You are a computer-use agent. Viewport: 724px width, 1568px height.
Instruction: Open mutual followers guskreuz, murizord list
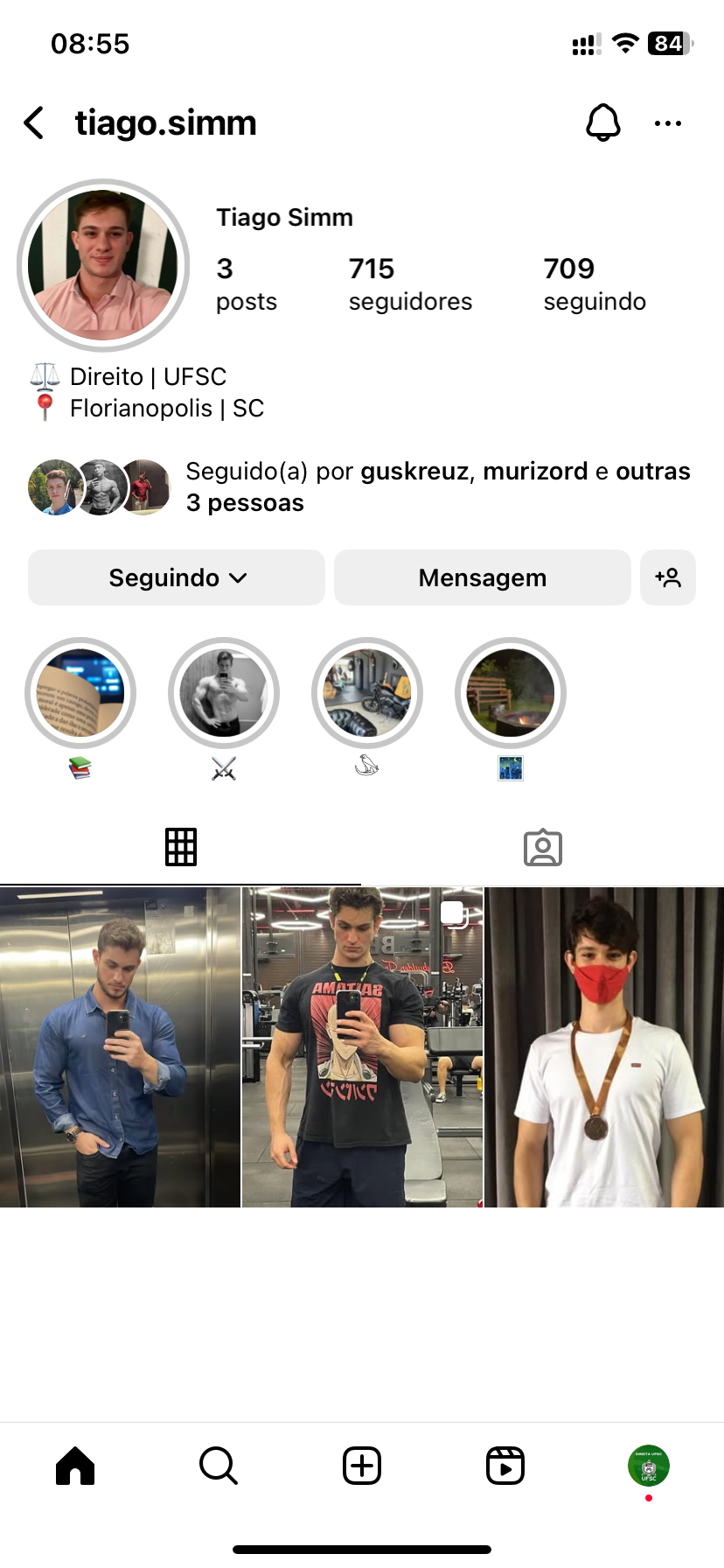point(437,486)
